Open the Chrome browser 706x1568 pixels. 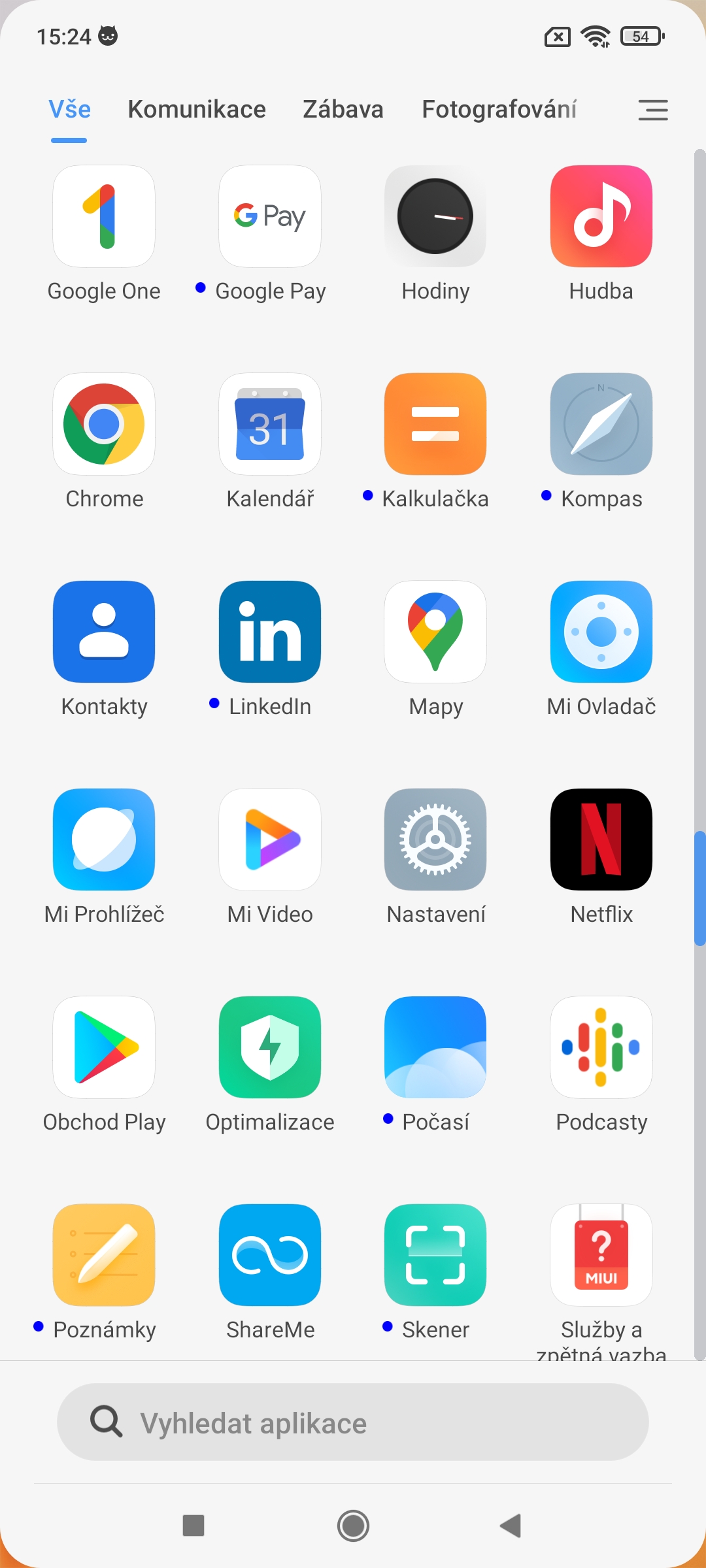104,424
